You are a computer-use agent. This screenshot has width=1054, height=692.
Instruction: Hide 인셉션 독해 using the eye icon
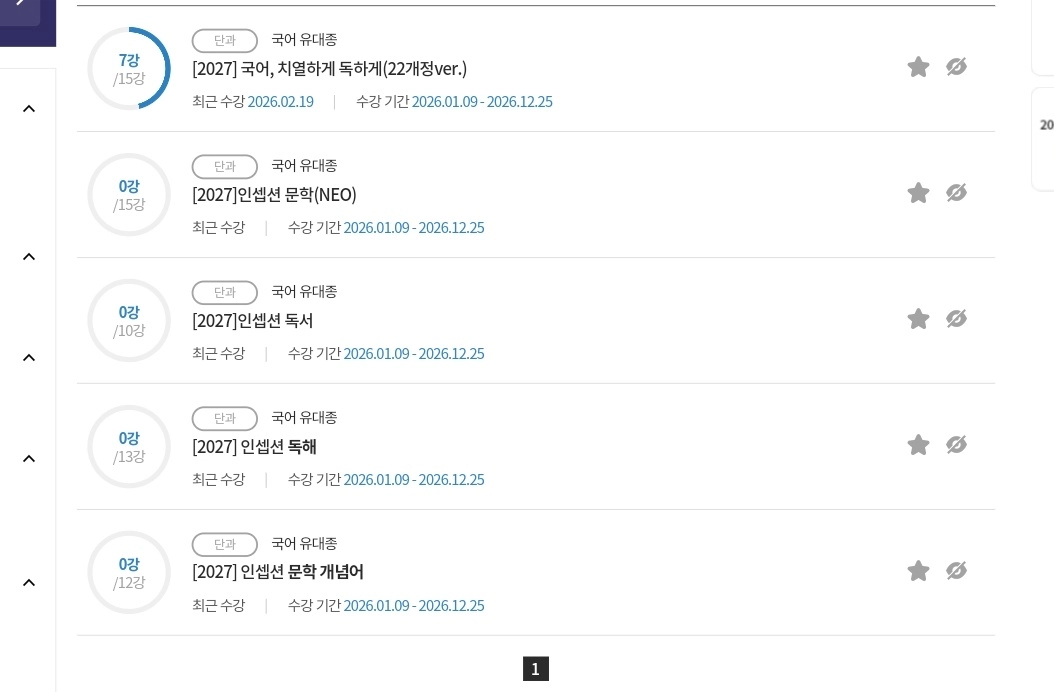pos(957,445)
